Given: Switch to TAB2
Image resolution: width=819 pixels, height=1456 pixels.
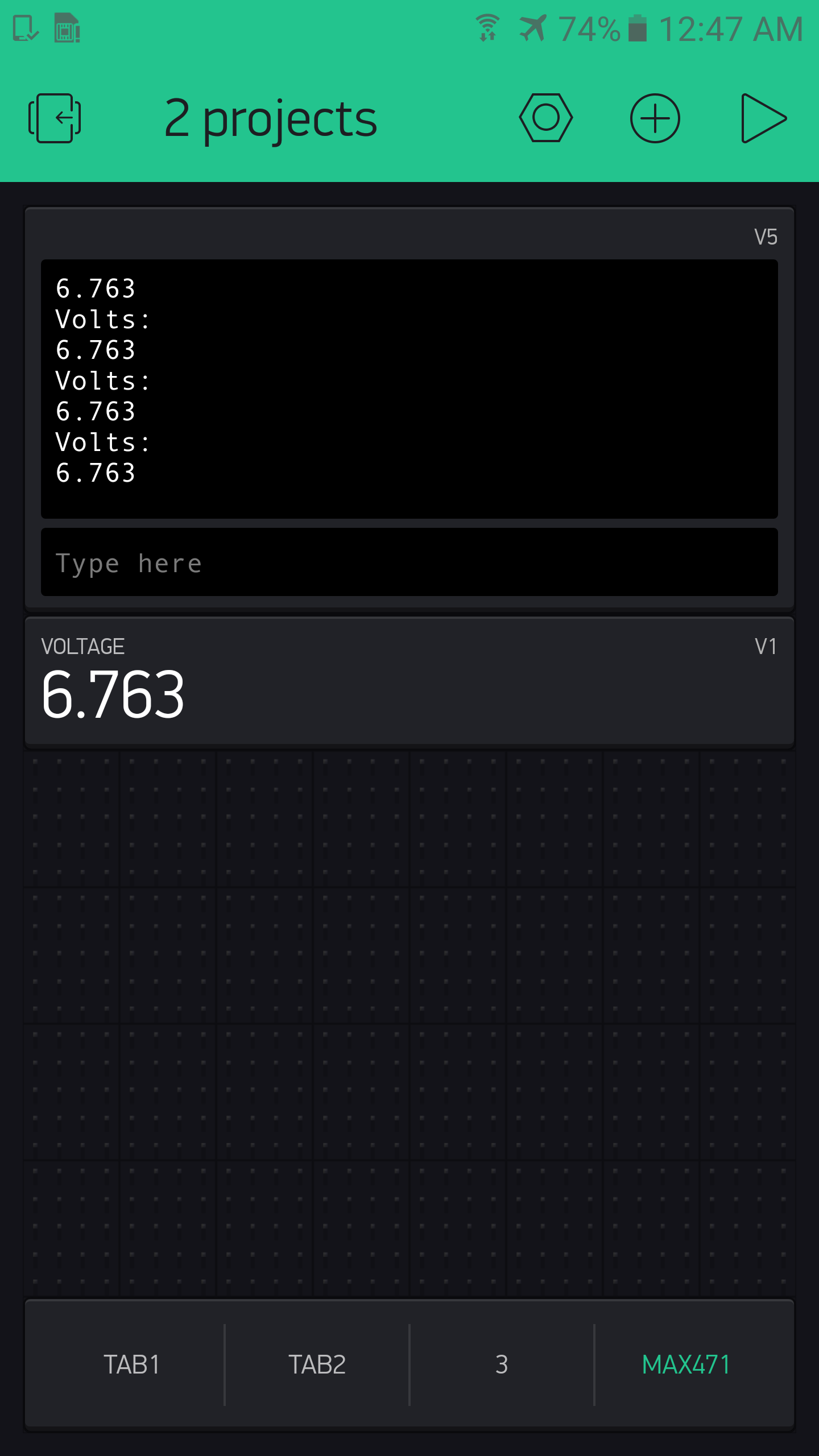Looking at the screenshot, I should [x=317, y=1364].
